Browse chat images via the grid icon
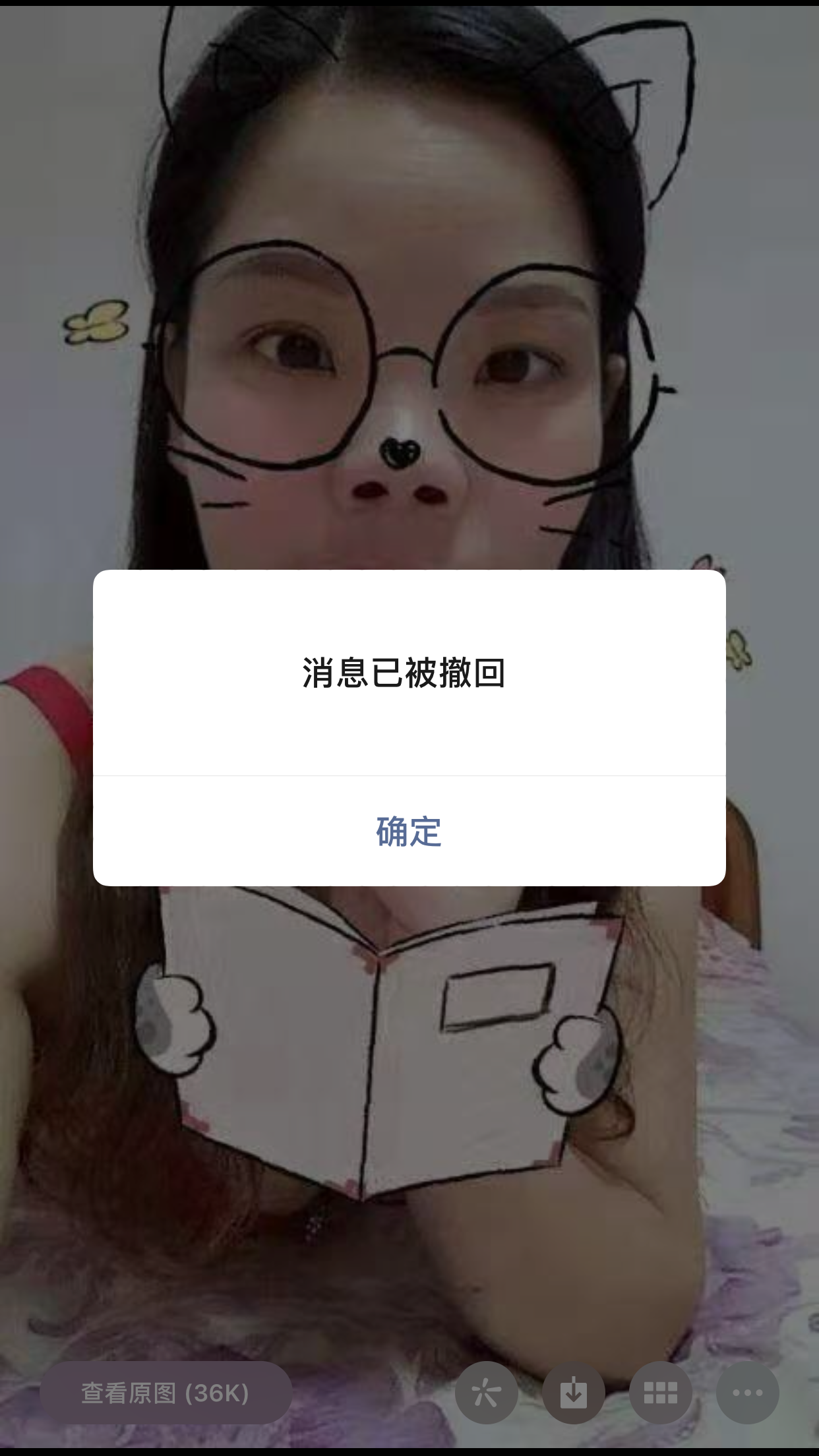Image resolution: width=819 pixels, height=1456 pixels. click(661, 1392)
